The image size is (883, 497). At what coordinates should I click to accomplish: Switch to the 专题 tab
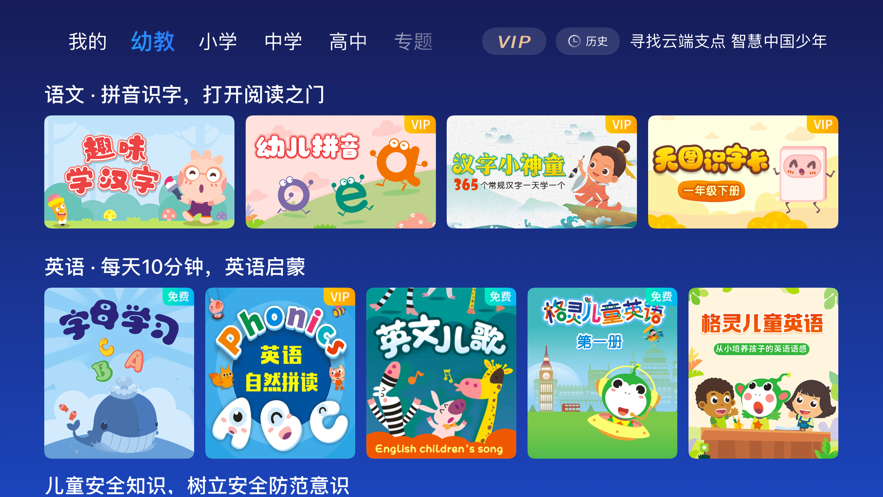pyautogui.click(x=413, y=42)
